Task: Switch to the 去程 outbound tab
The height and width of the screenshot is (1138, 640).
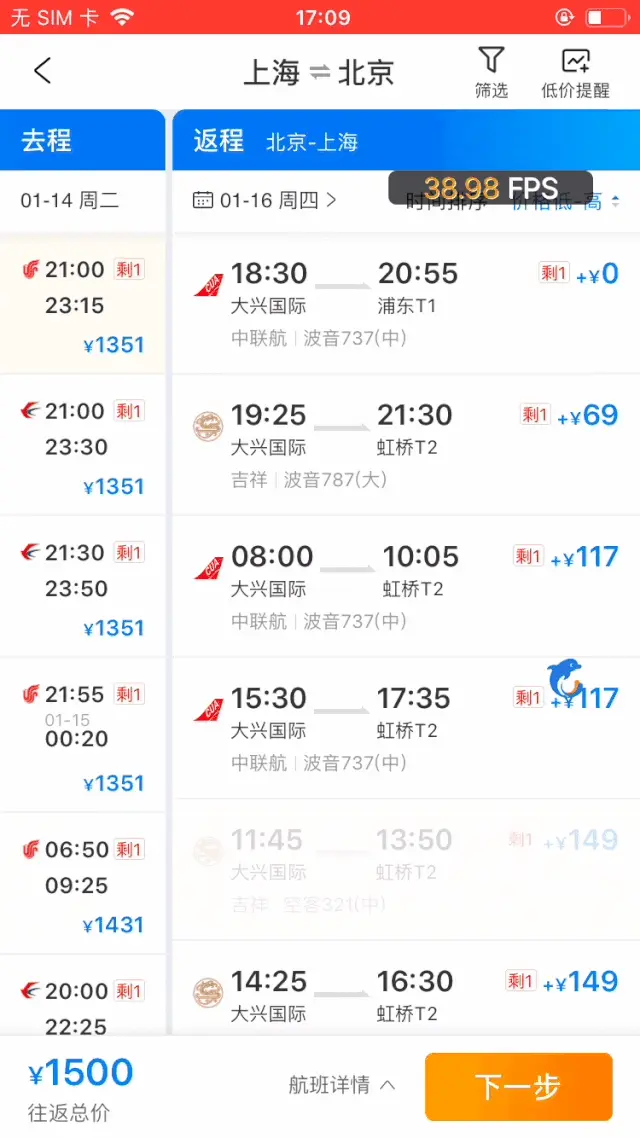Action: [x=83, y=140]
